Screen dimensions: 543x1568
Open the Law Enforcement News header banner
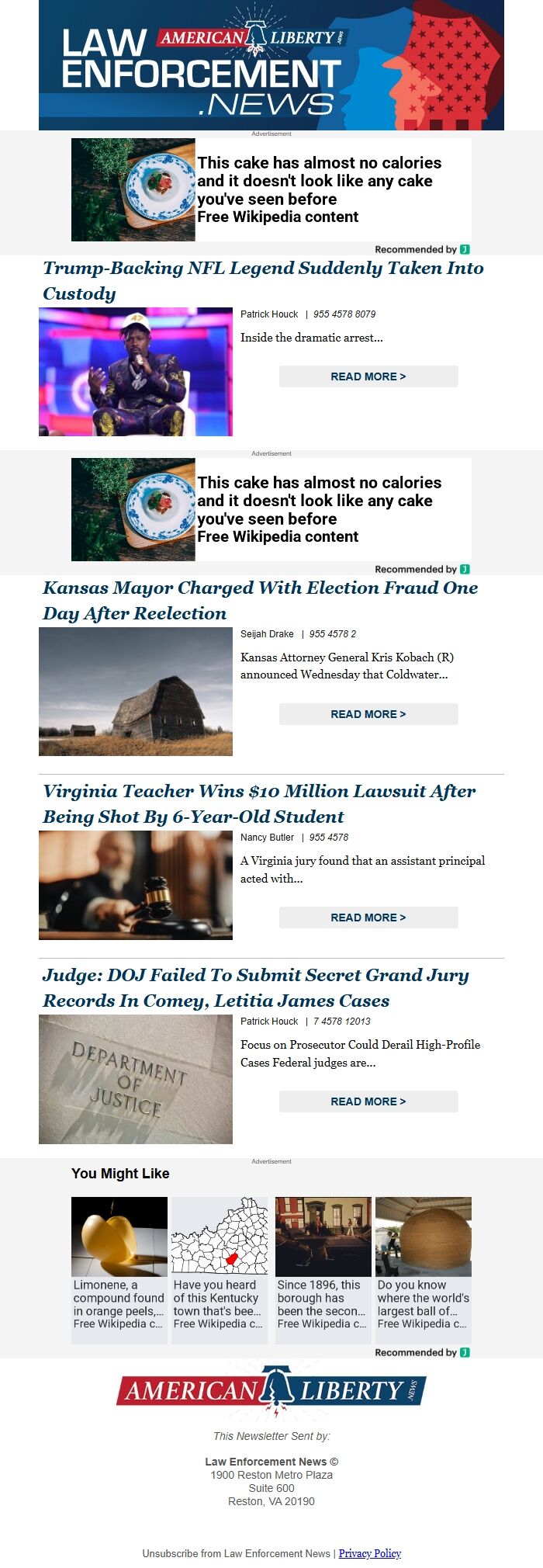click(271, 65)
